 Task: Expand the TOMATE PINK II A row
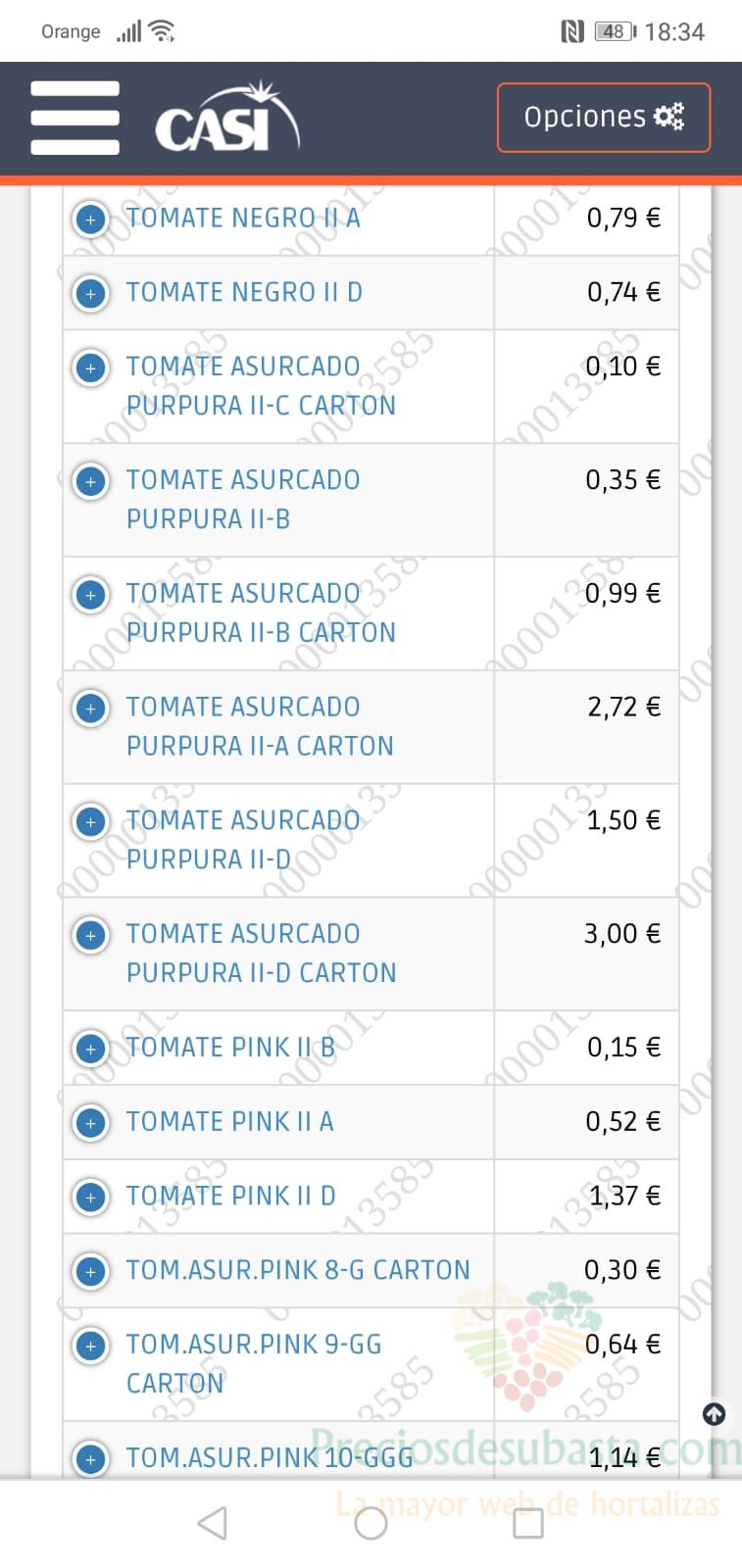click(91, 1122)
